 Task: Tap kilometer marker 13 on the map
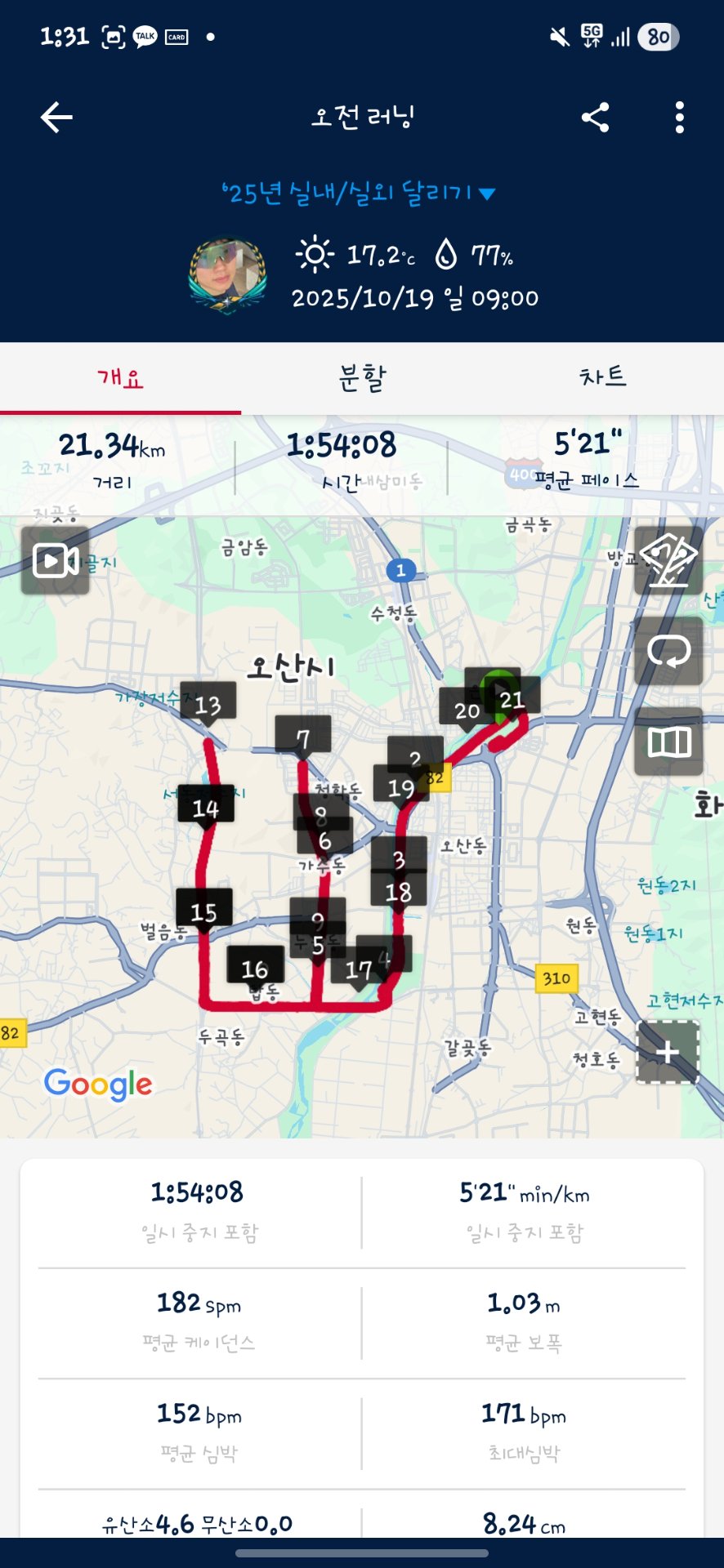[207, 704]
